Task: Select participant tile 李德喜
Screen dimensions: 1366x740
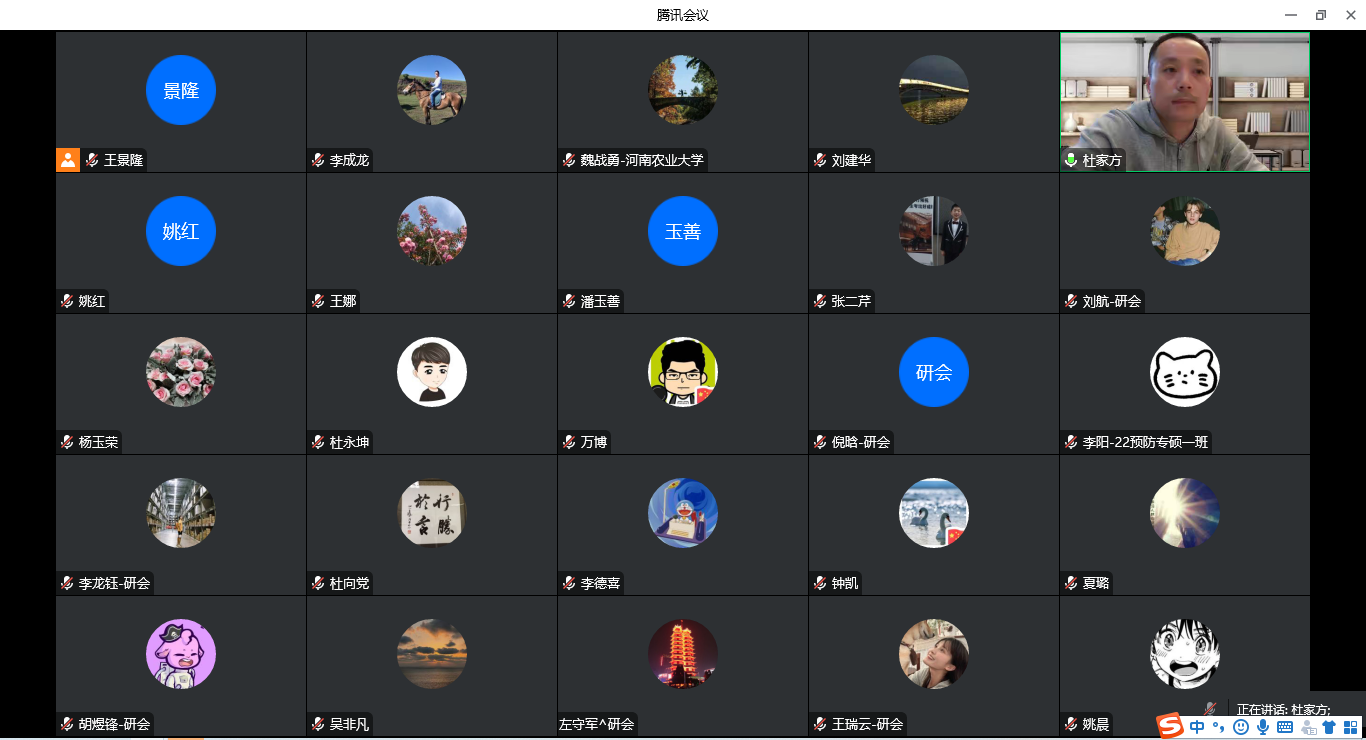Action: pyautogui.click(x=683, y=525)
